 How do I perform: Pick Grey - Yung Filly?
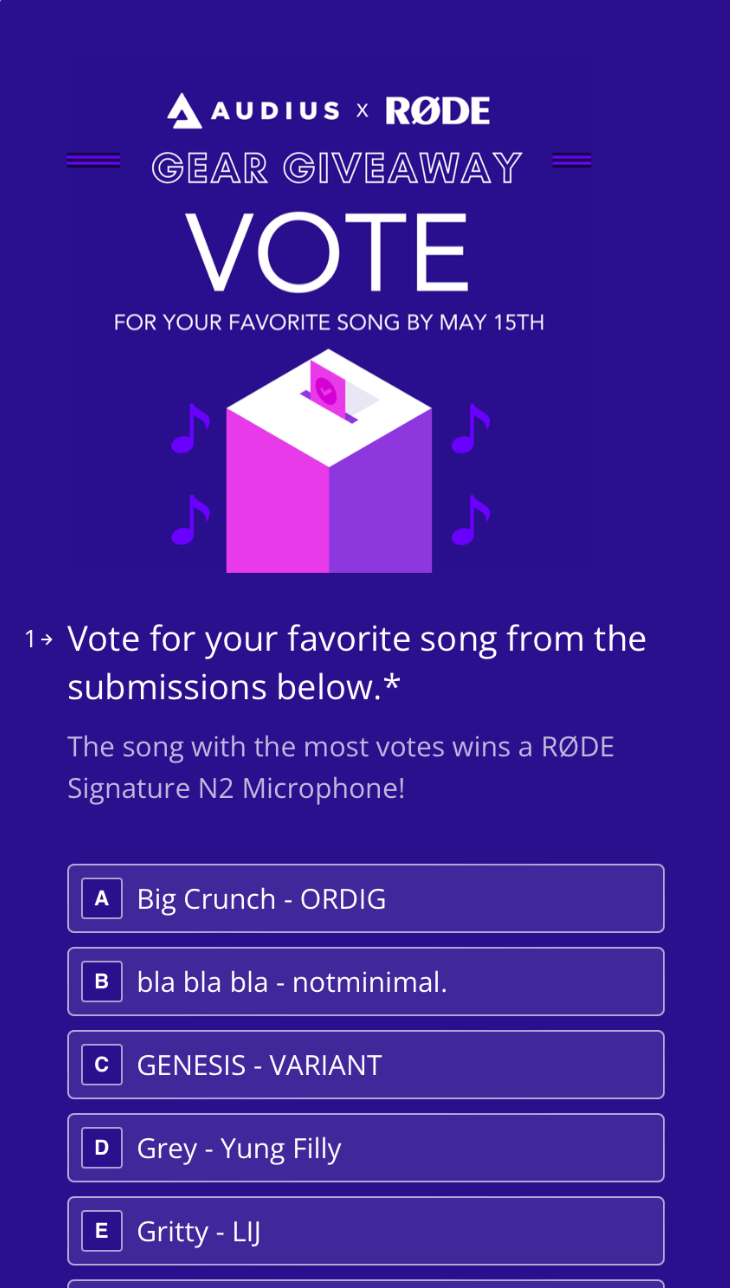(366, 1147)
